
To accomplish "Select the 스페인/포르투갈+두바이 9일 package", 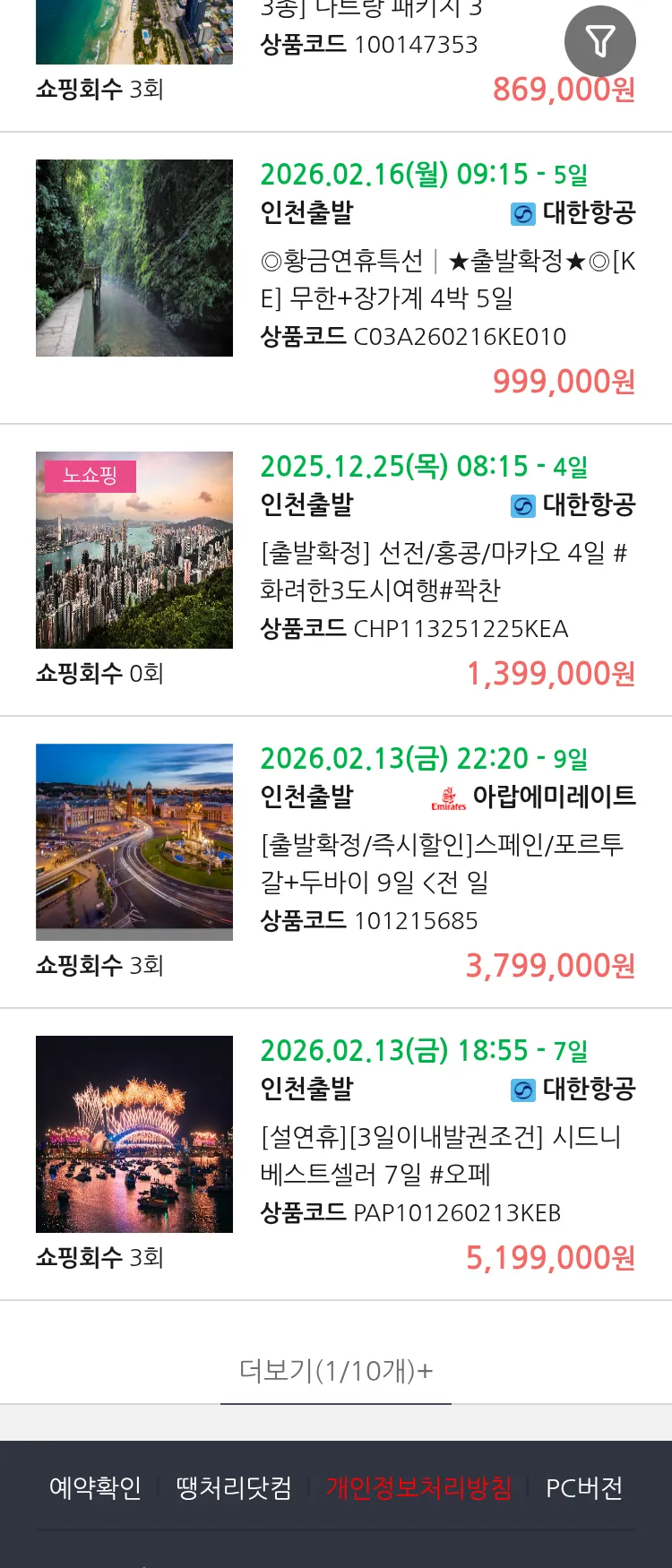I will click(442, 863).
